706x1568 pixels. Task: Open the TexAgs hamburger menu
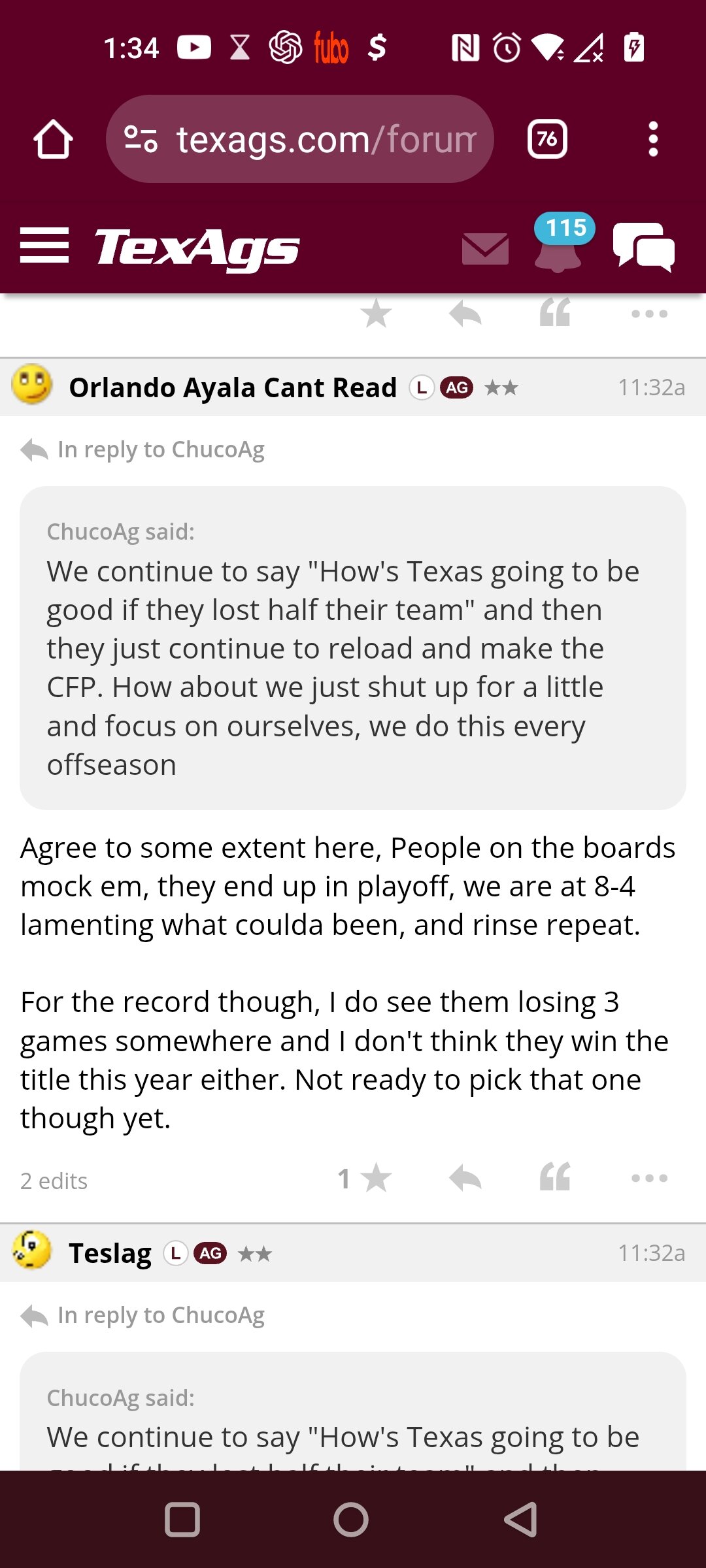[x=44, y=246]
